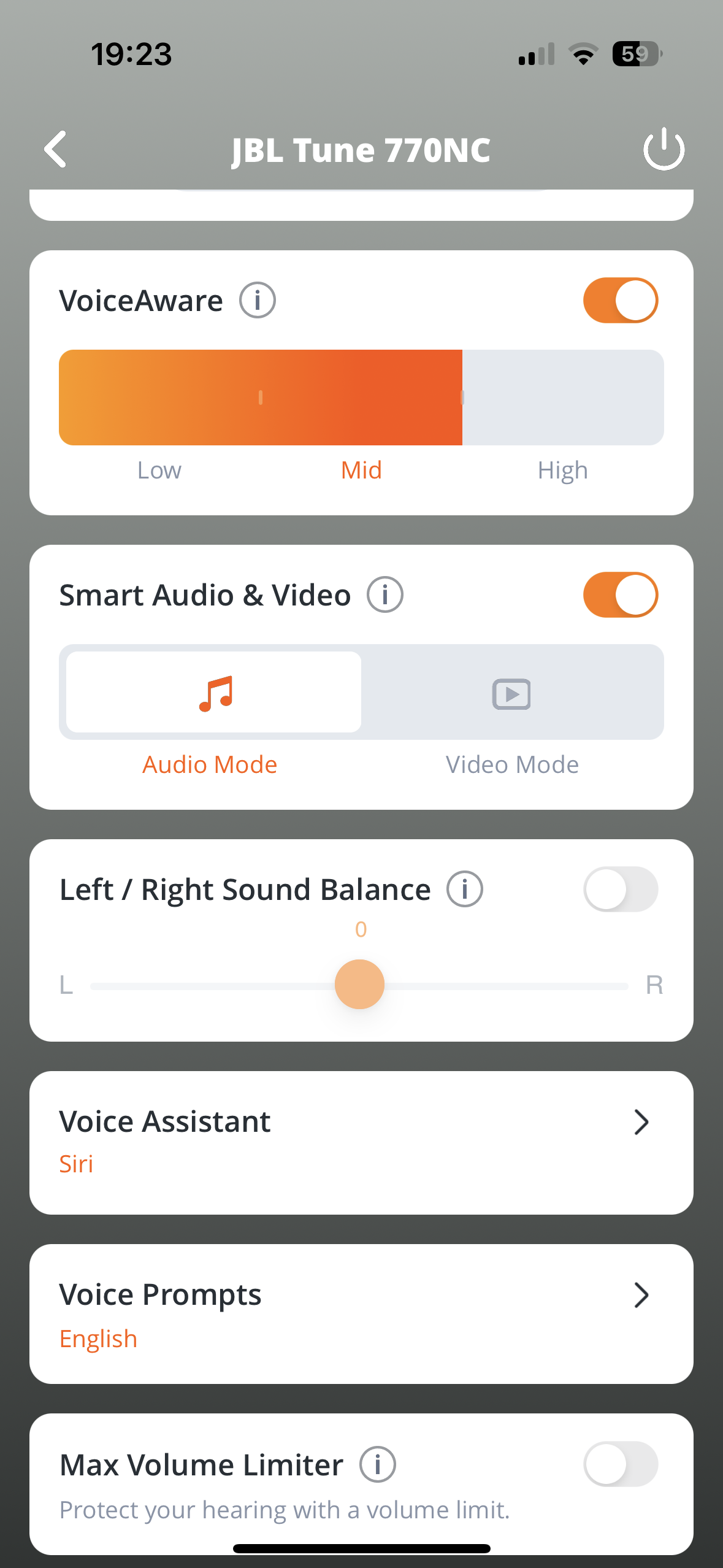Image resolution: width=723 pixels, height=1568 pixels.
Task: Switch to Video Mode
Action: point(512,692)
